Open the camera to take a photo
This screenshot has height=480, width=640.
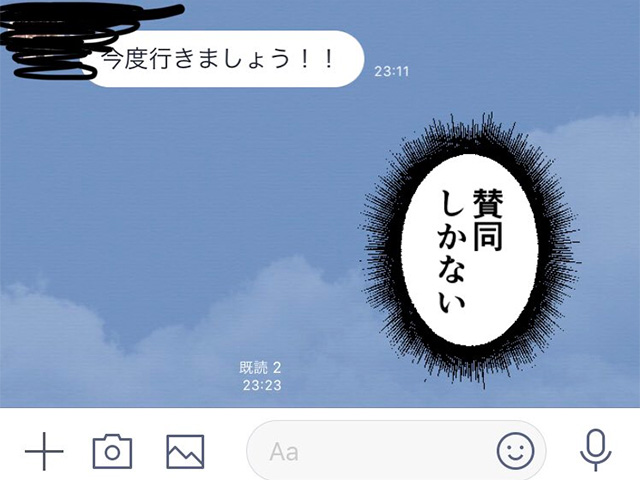pos(112,452)
